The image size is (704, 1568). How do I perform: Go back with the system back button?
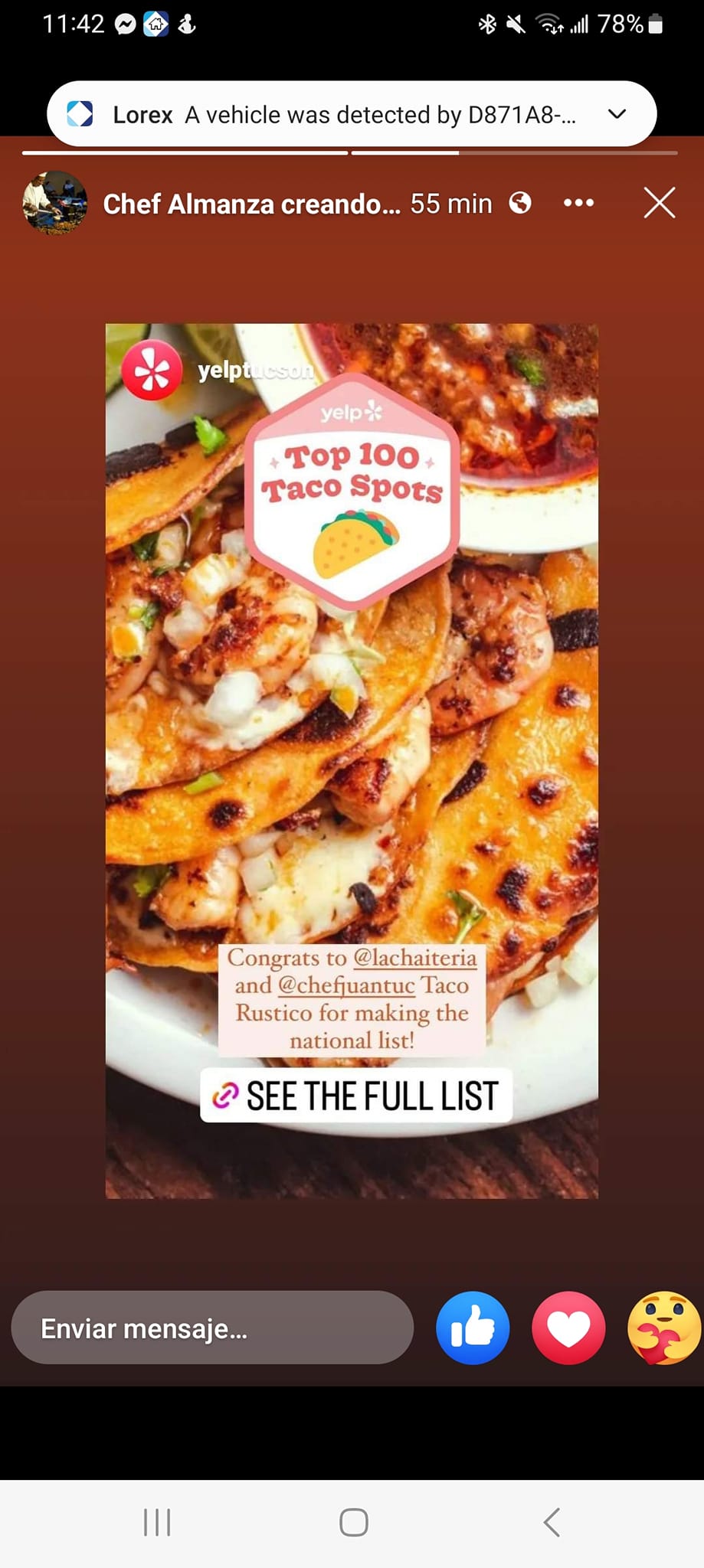click(x=551, y=1522)
